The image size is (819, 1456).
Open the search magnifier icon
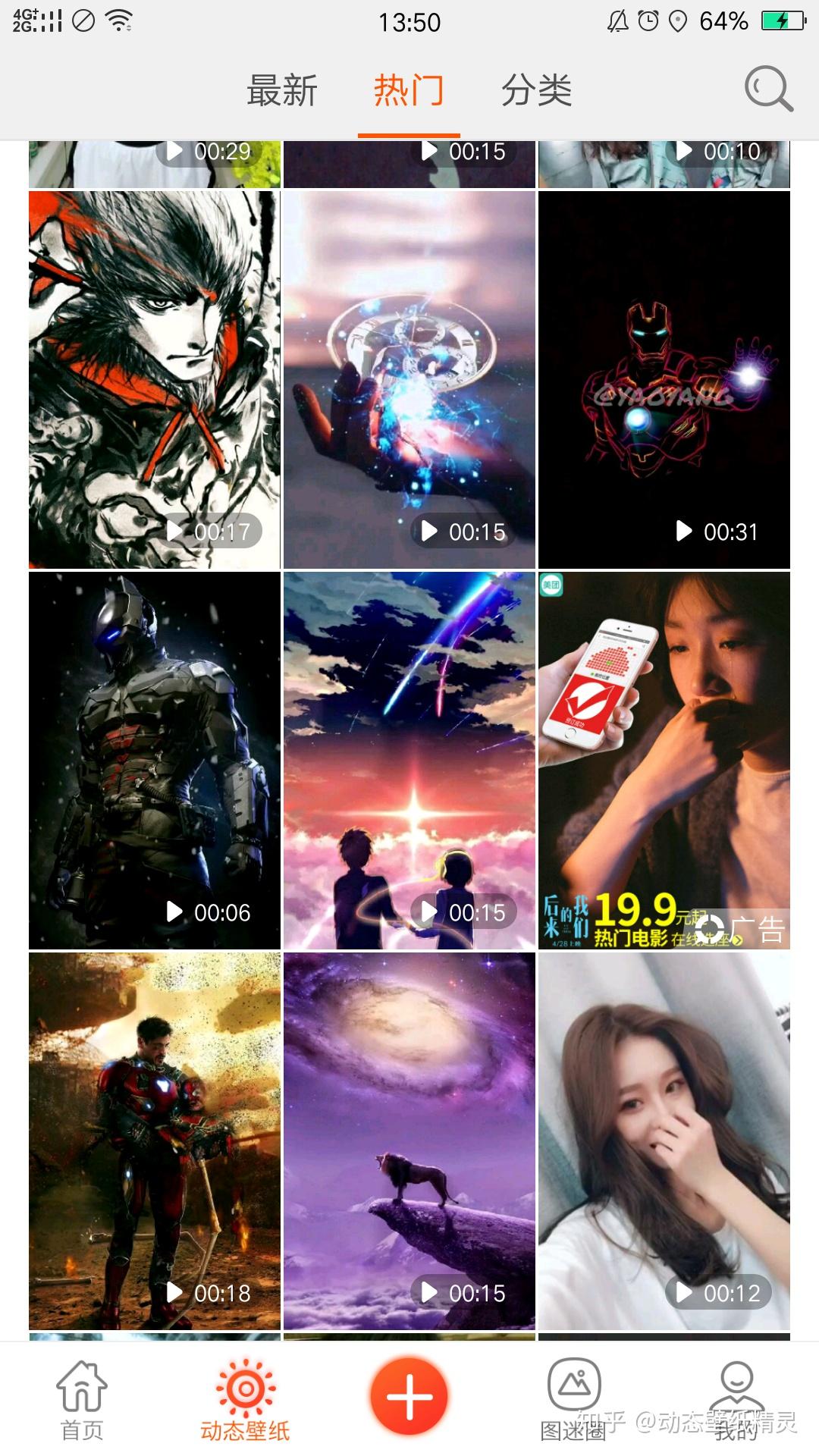coord(768,89)
